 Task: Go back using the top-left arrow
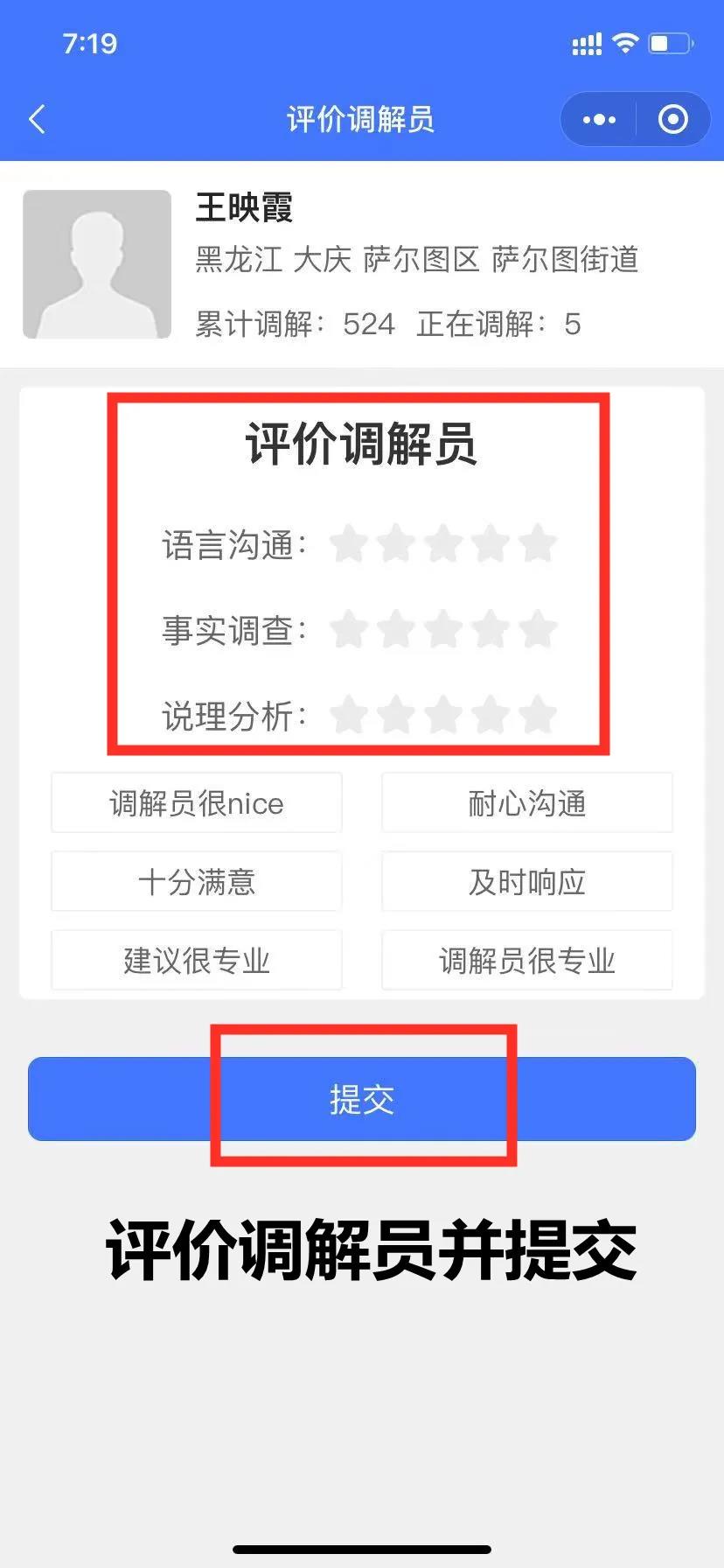point(37,119)
